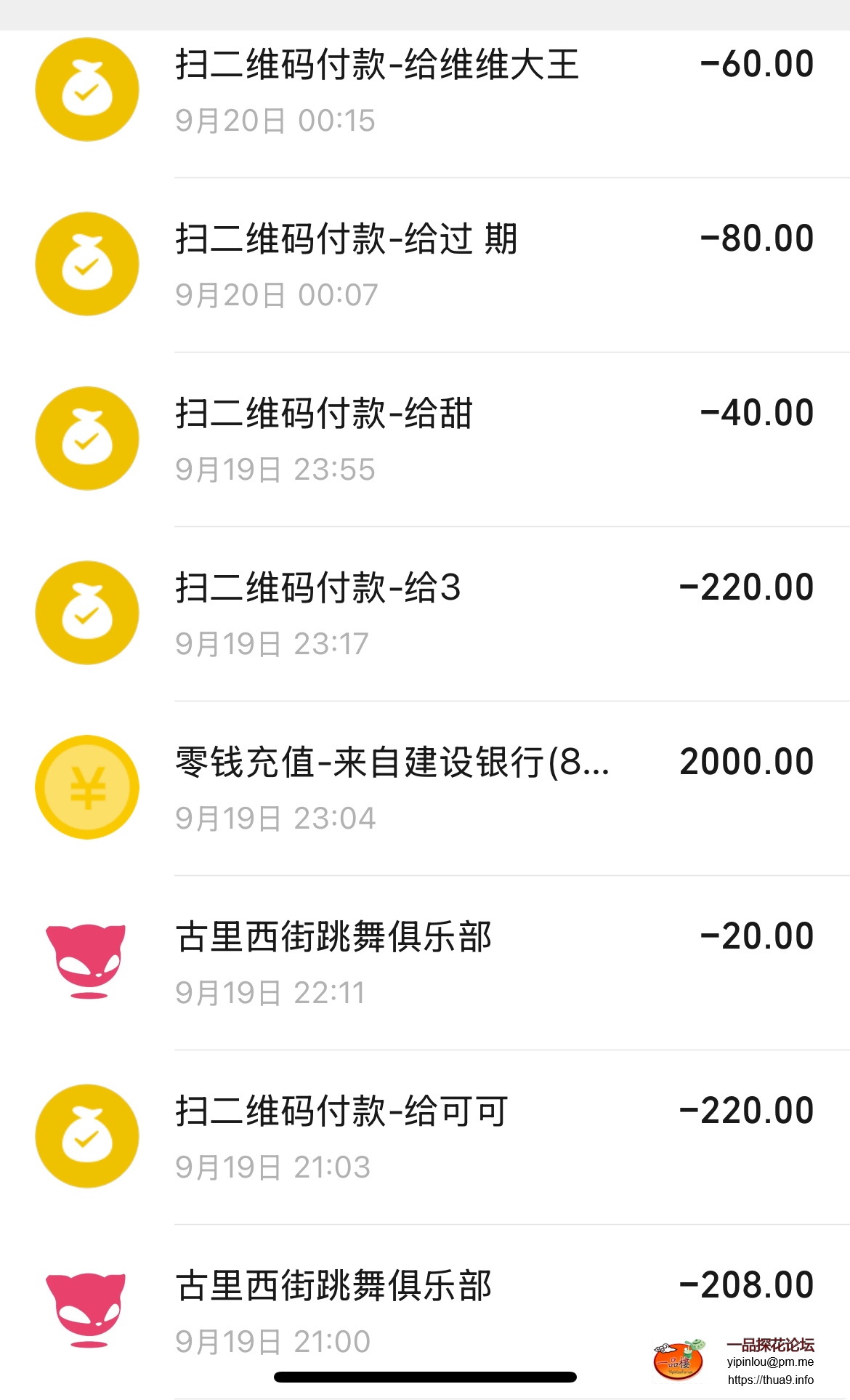Open the -220.00 payment to 可可
Viewport: 850px width, 1400px height.
(x=425, y=1137)
